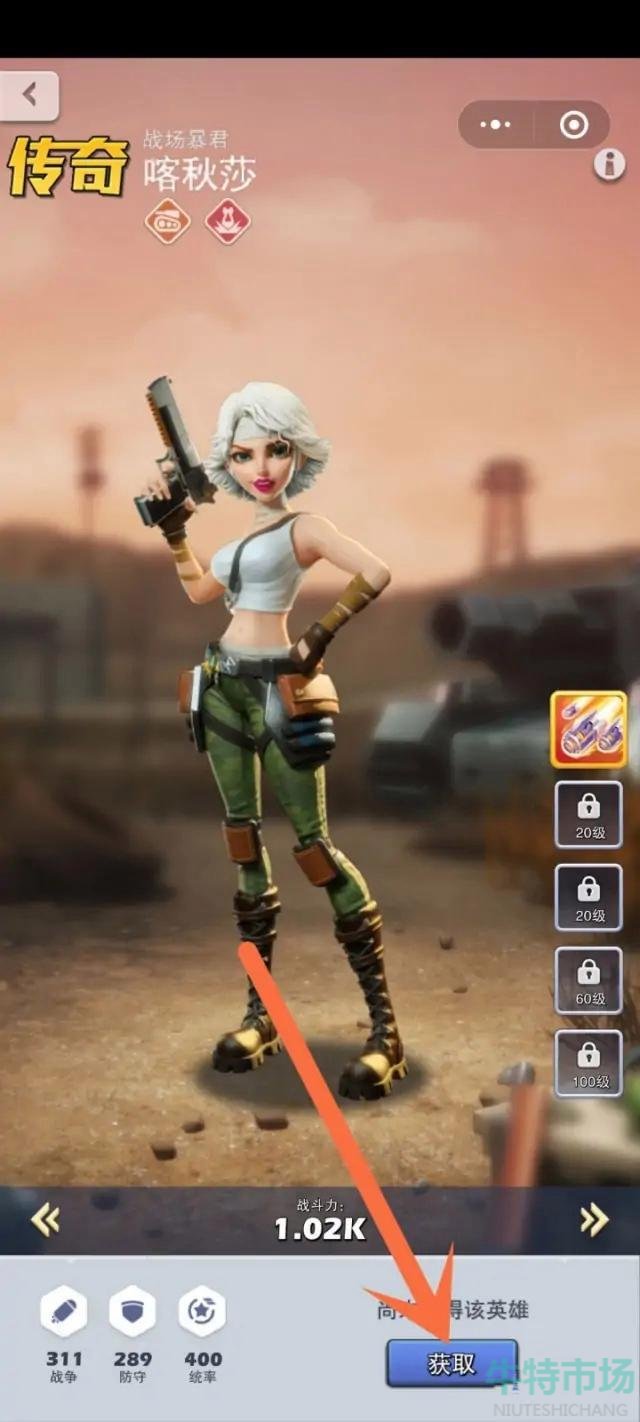The image size is (640, 1422).
Task: Tap the tank trait badge under hero name
Action: [168, 221]
